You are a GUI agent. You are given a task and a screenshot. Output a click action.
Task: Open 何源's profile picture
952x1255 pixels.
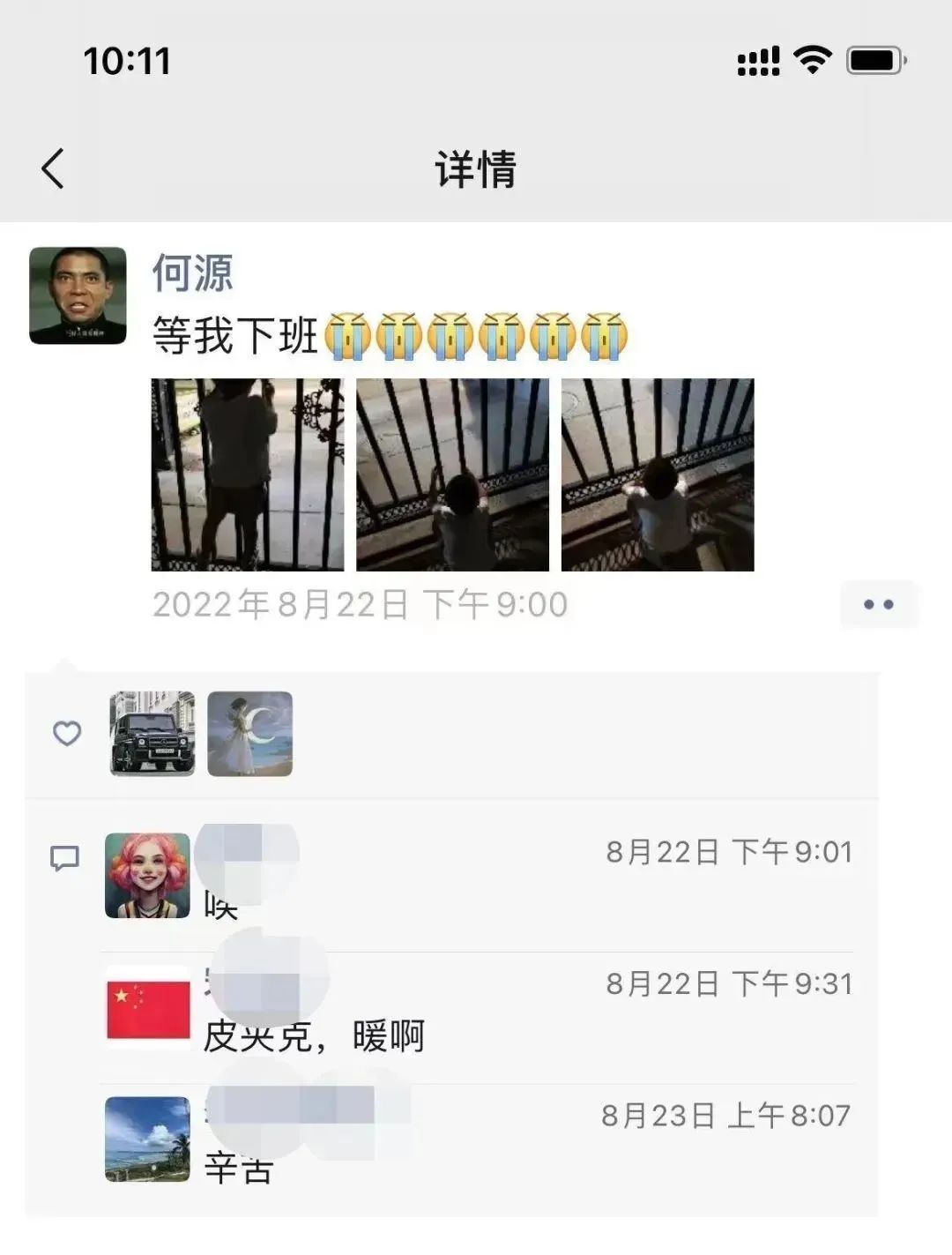point(78,295)
